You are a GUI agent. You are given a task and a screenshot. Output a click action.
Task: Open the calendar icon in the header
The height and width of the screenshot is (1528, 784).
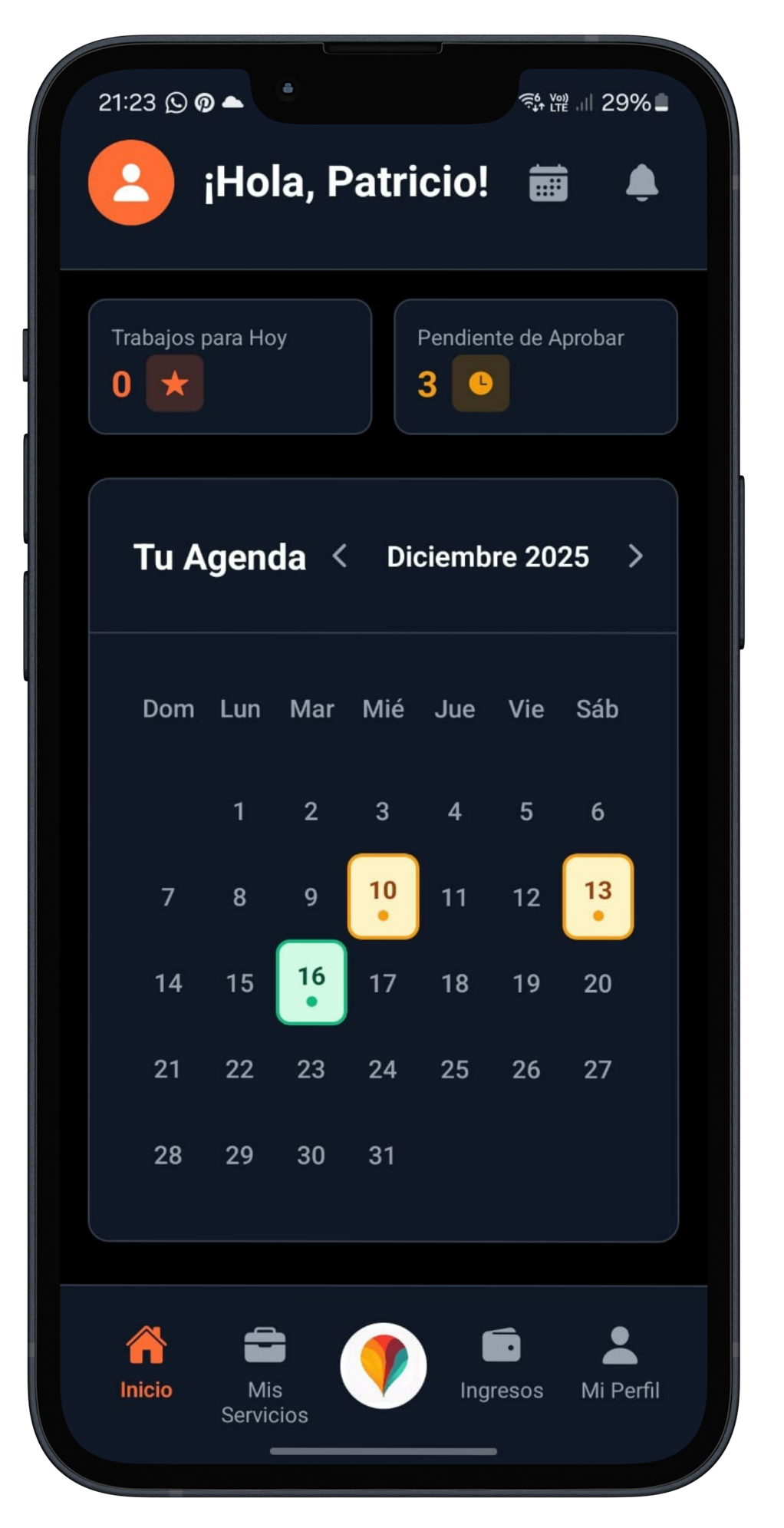[x=548, y=183]
